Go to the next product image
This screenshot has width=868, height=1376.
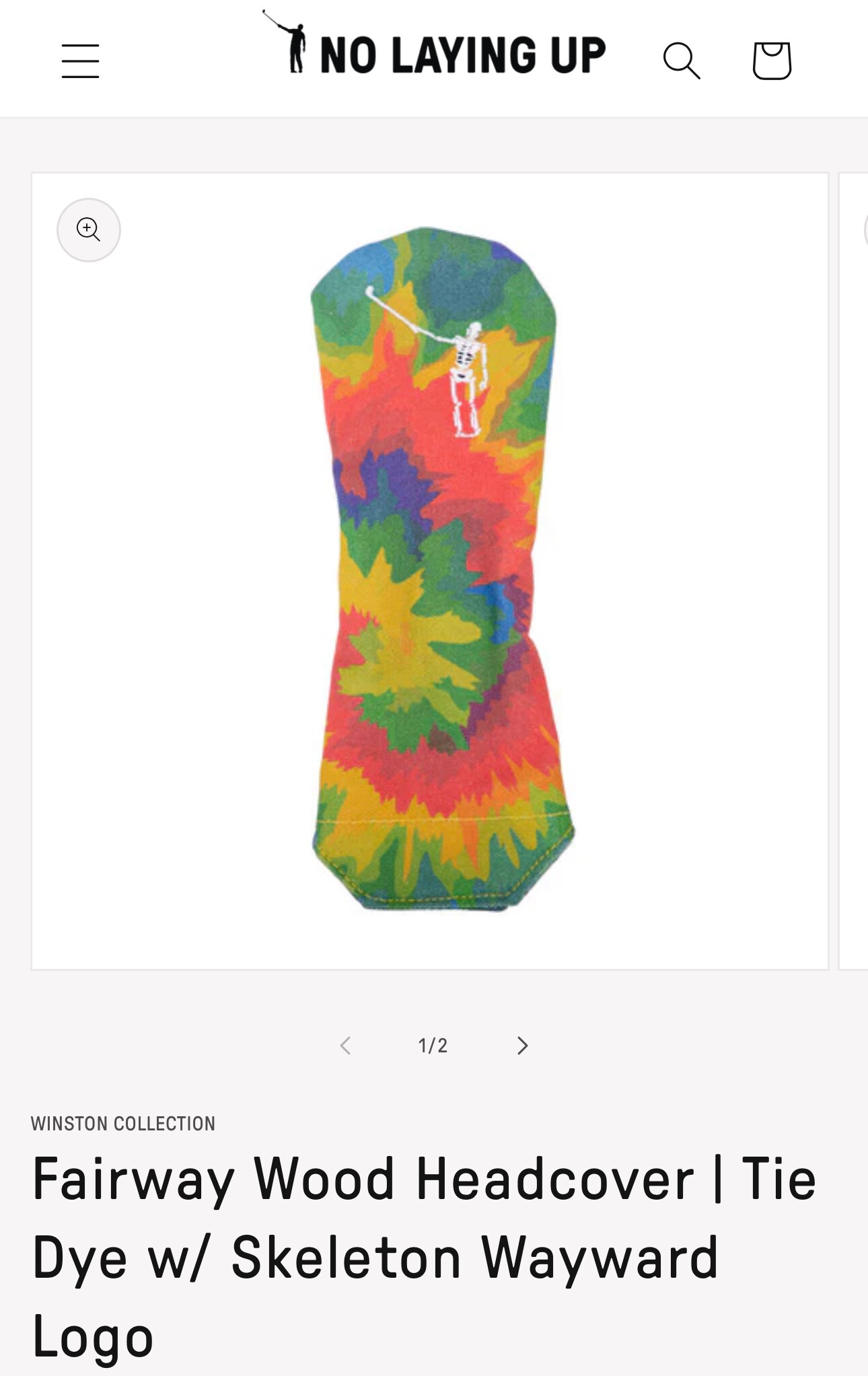click(522, 1045)
